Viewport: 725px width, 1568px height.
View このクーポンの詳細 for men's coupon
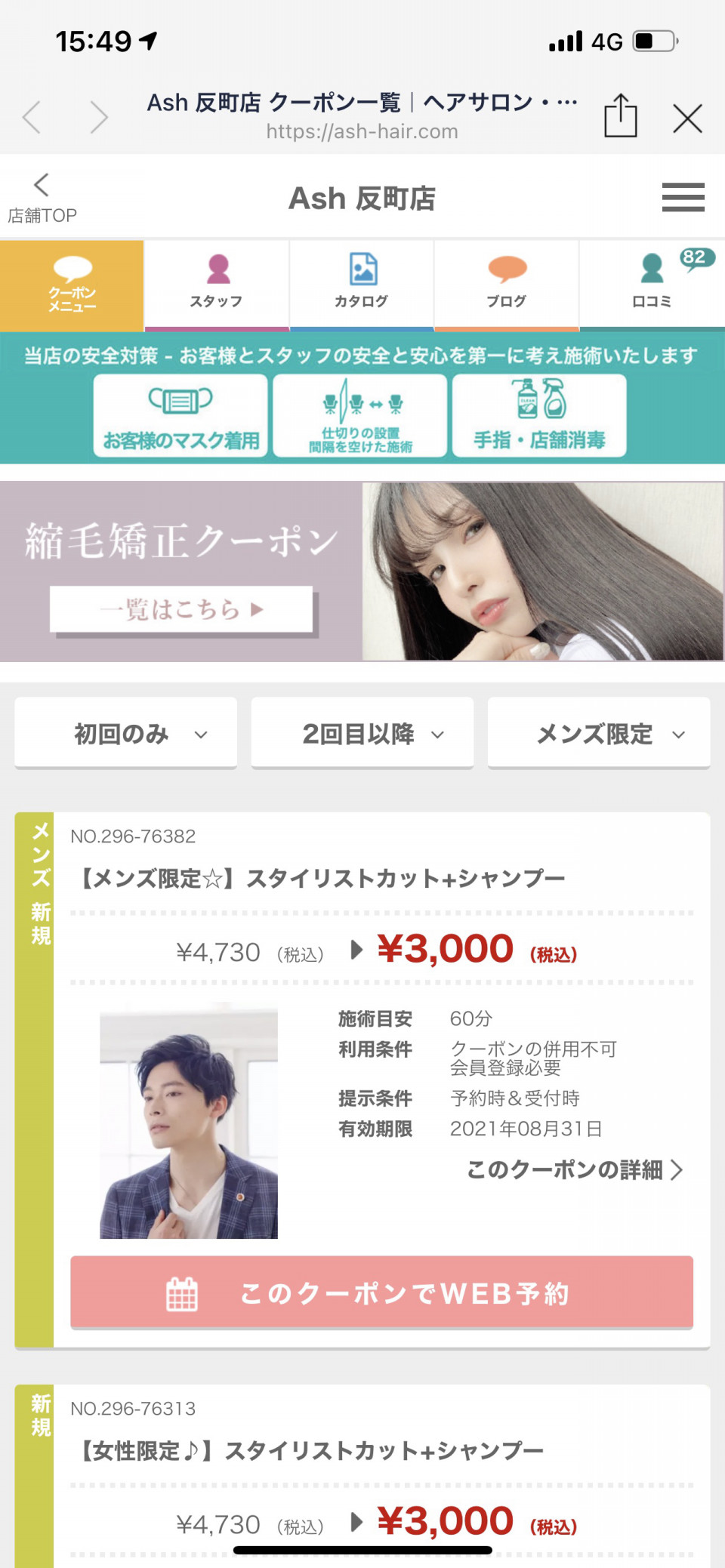pos(574,1169)
